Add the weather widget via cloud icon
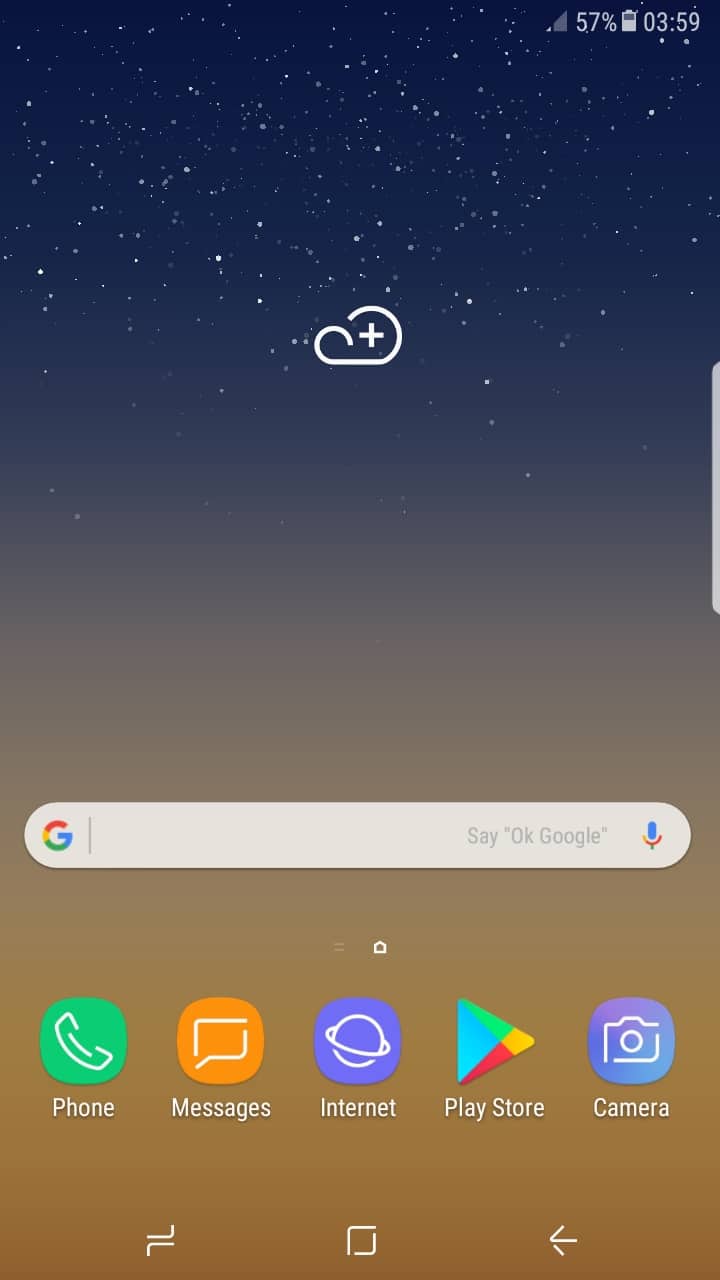Screen dimensions: 720x1280 358,336
